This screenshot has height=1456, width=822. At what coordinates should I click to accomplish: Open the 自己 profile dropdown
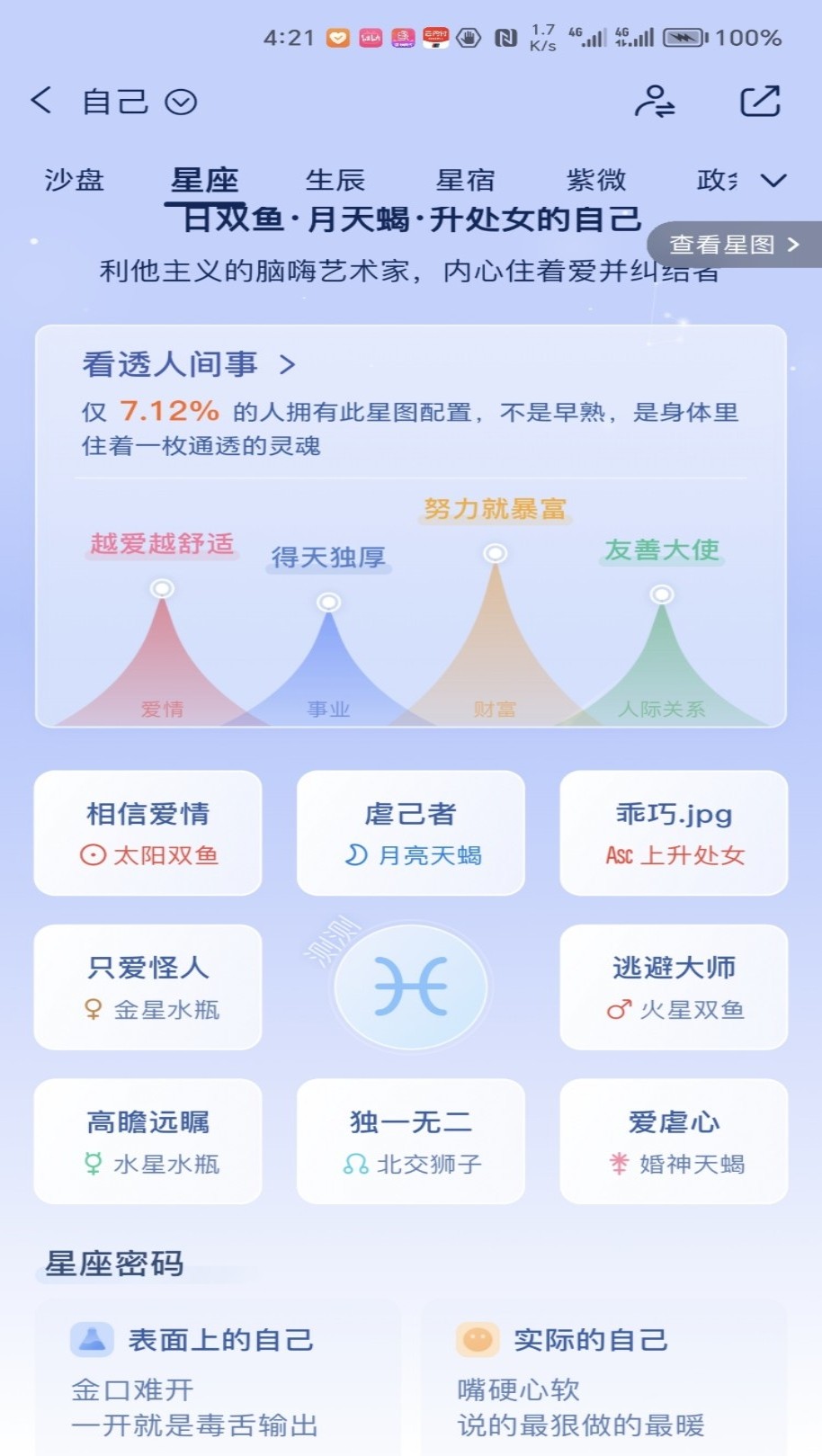tap(139, 102)
